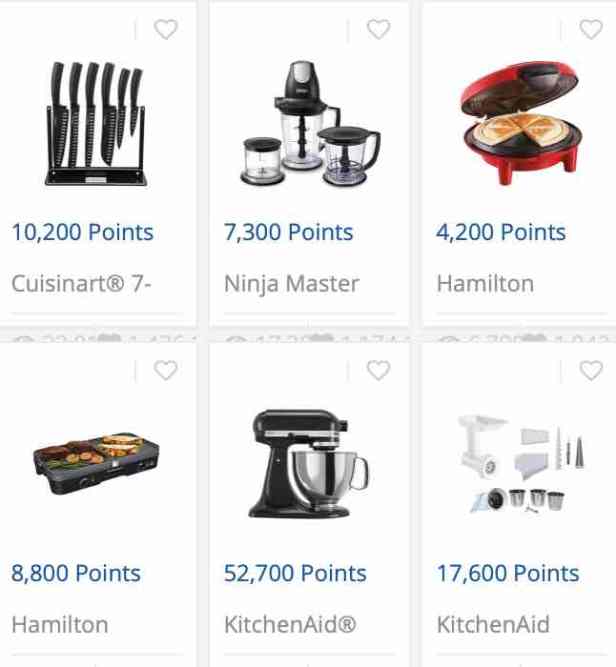View the Ninja Master 7,300 Points item
Viewport: 616px width, 667px height.
[x=308, y=125]
